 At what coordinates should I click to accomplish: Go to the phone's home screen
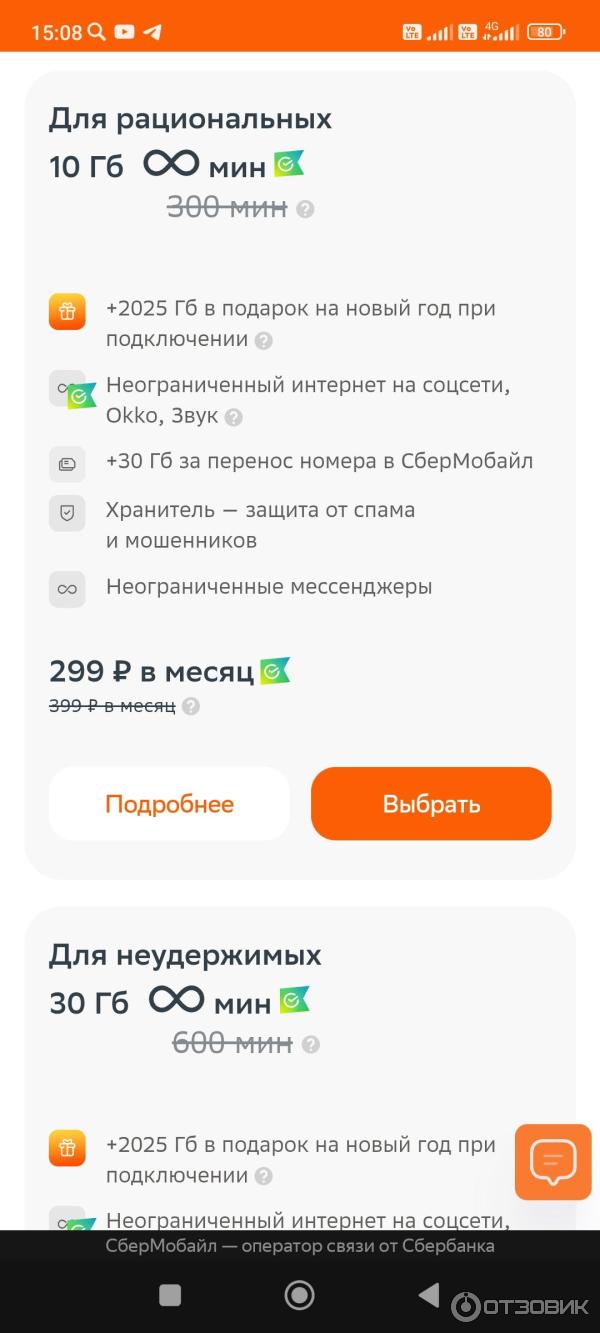click(299, 1295)
